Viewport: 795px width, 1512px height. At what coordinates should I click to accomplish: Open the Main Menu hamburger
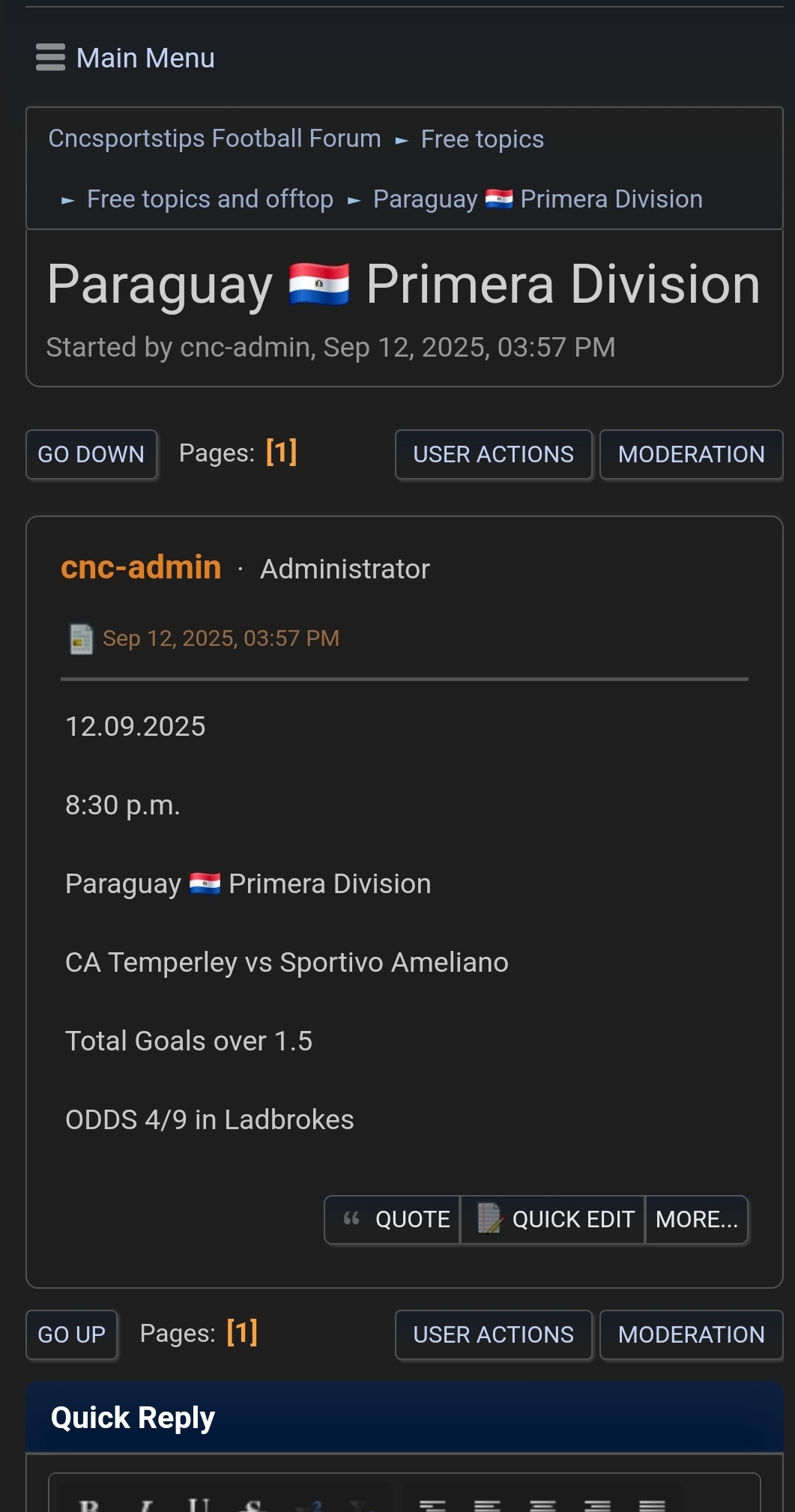(124, 58)
